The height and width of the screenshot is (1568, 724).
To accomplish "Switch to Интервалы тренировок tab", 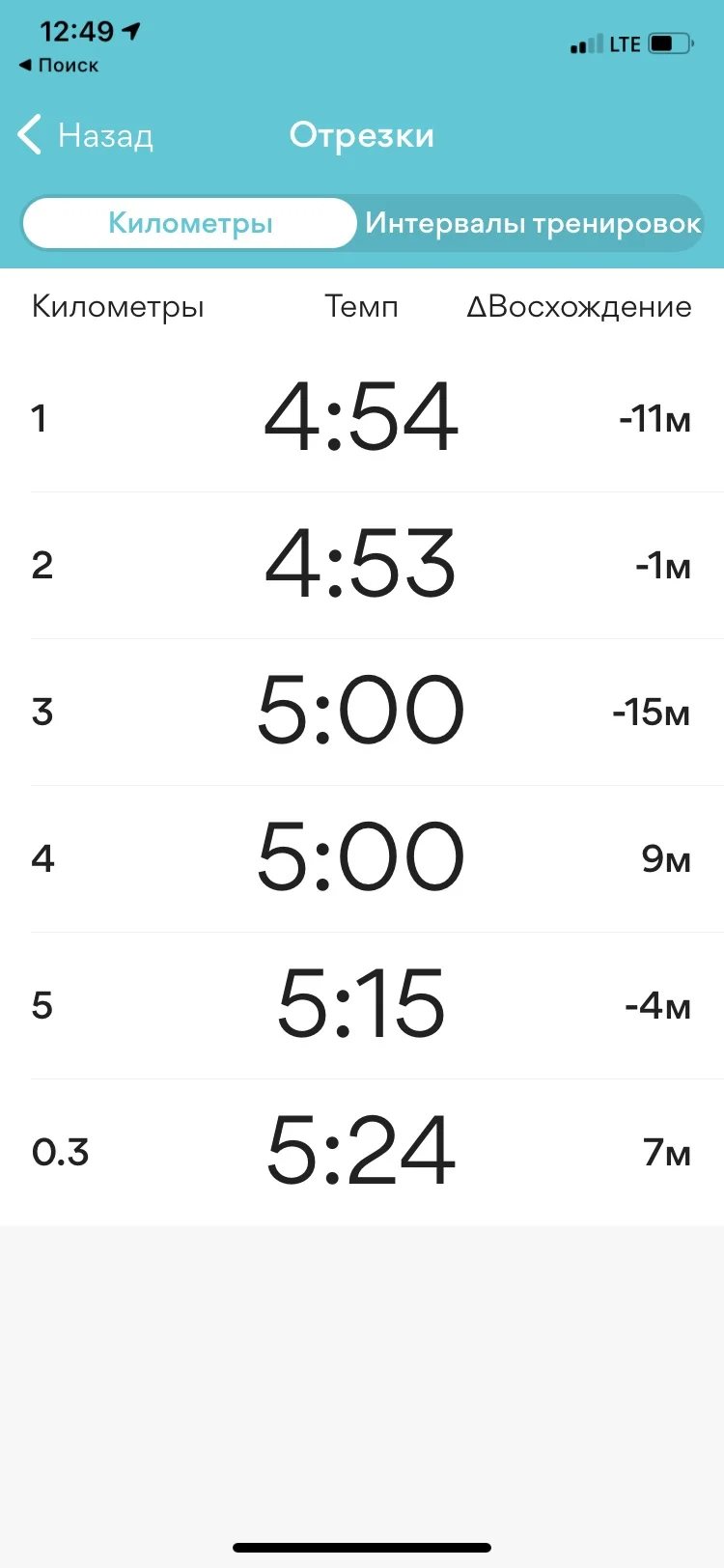I will tap(533, 223).
